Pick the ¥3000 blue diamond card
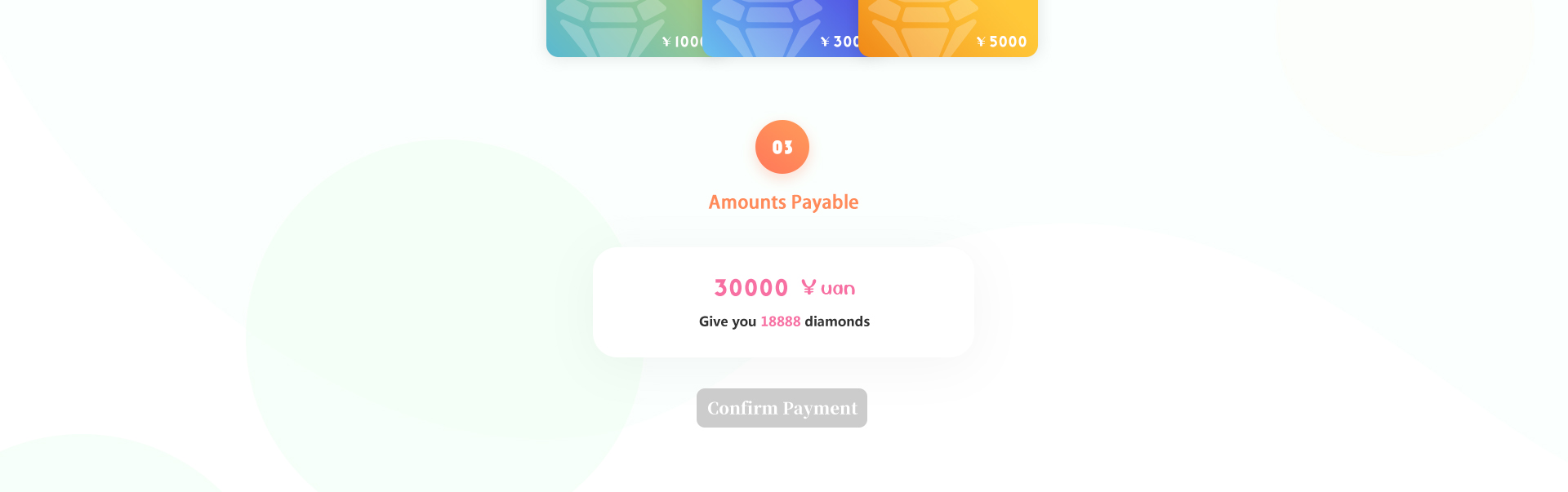The width and height of the screenshot is (1568, 492). [x=780, y=29]
